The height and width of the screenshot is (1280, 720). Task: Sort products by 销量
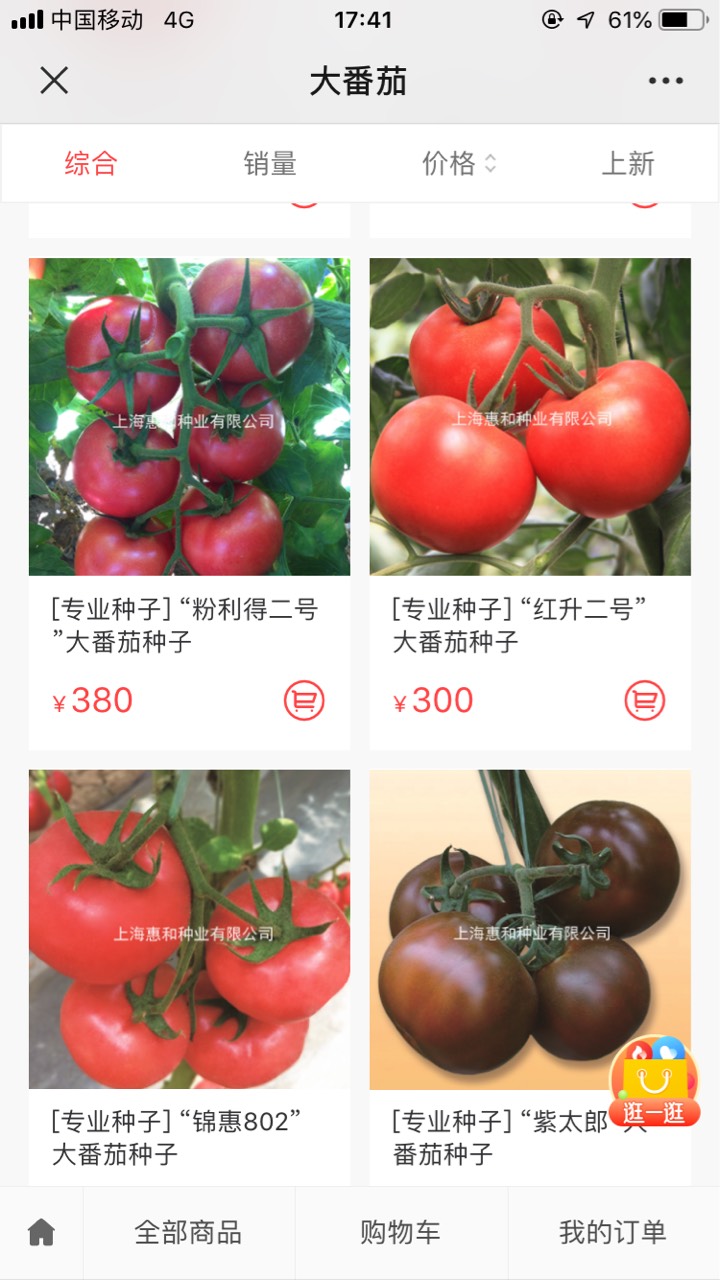(x=270, y=163)
